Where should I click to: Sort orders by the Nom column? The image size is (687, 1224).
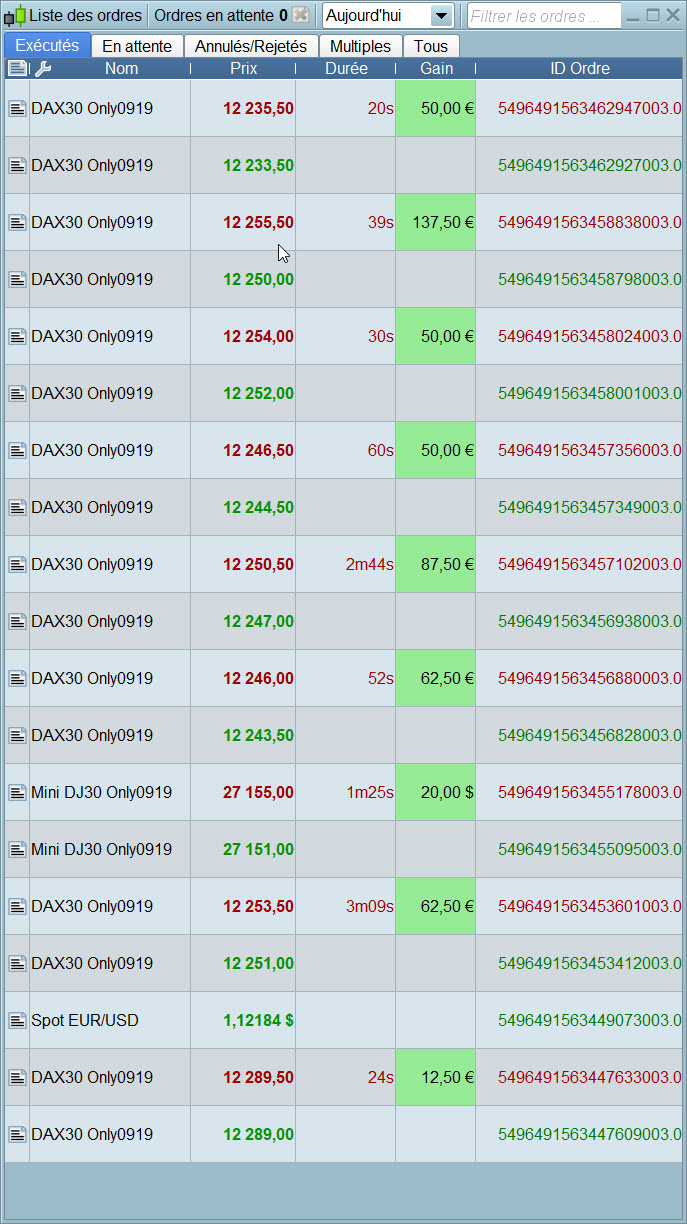121,69
